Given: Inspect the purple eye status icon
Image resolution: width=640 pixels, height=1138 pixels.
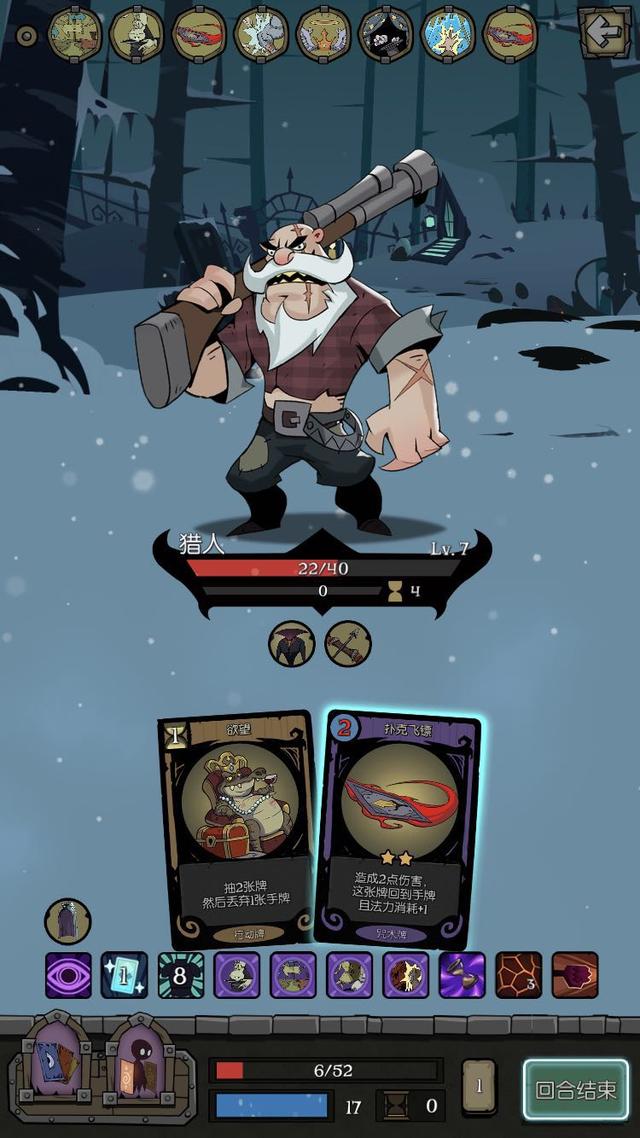Looking at the screenshot, I should pos(69,975).
